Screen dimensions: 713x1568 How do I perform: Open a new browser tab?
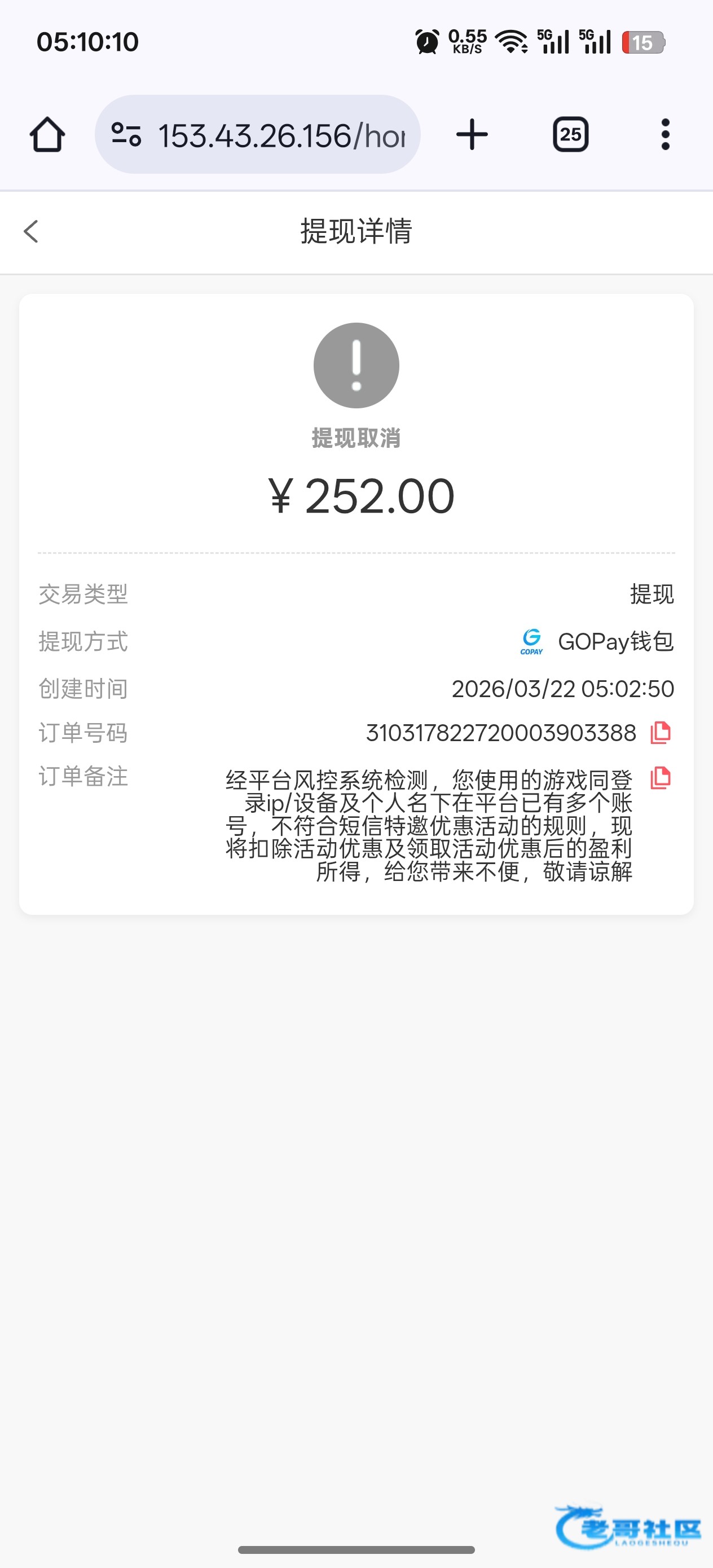472,135
